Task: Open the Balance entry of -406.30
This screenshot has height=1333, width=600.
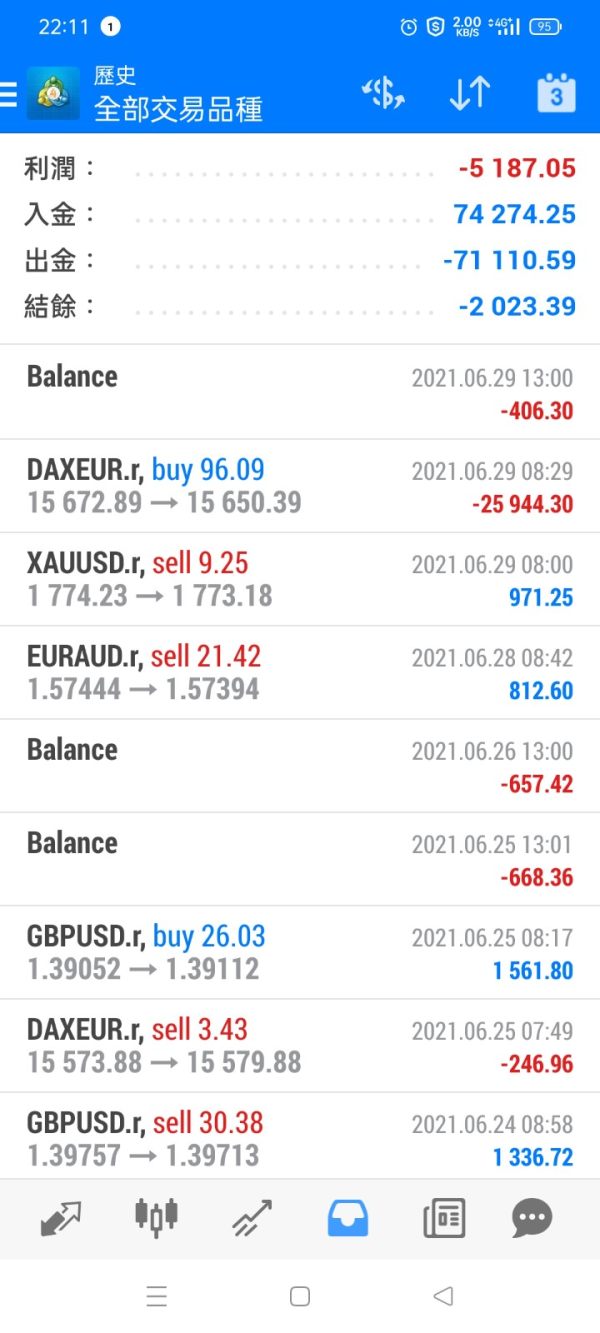Action: click(x=300, y=392)
